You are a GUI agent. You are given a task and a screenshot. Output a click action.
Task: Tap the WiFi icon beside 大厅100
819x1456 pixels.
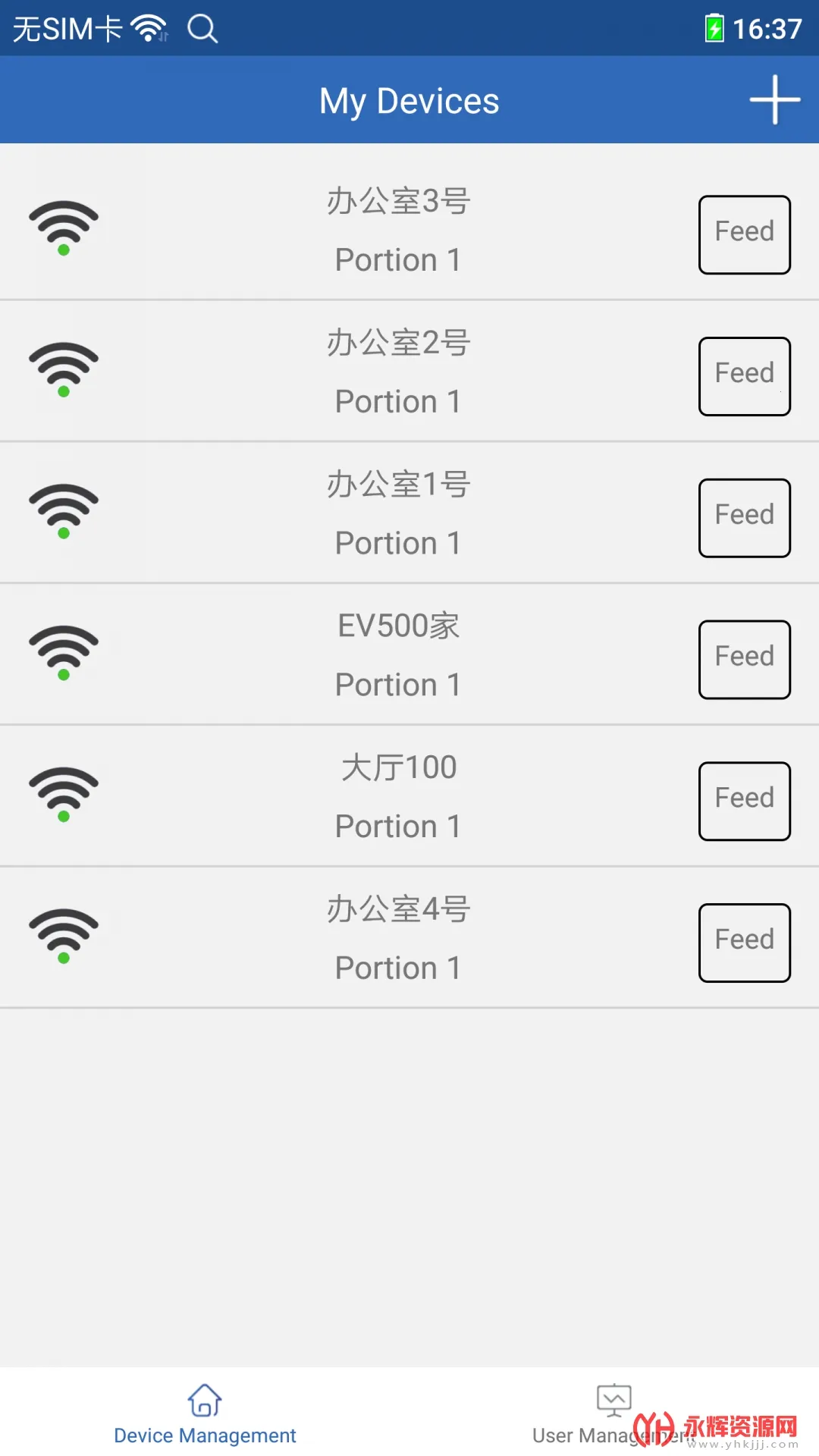click(x=63, y=790)
